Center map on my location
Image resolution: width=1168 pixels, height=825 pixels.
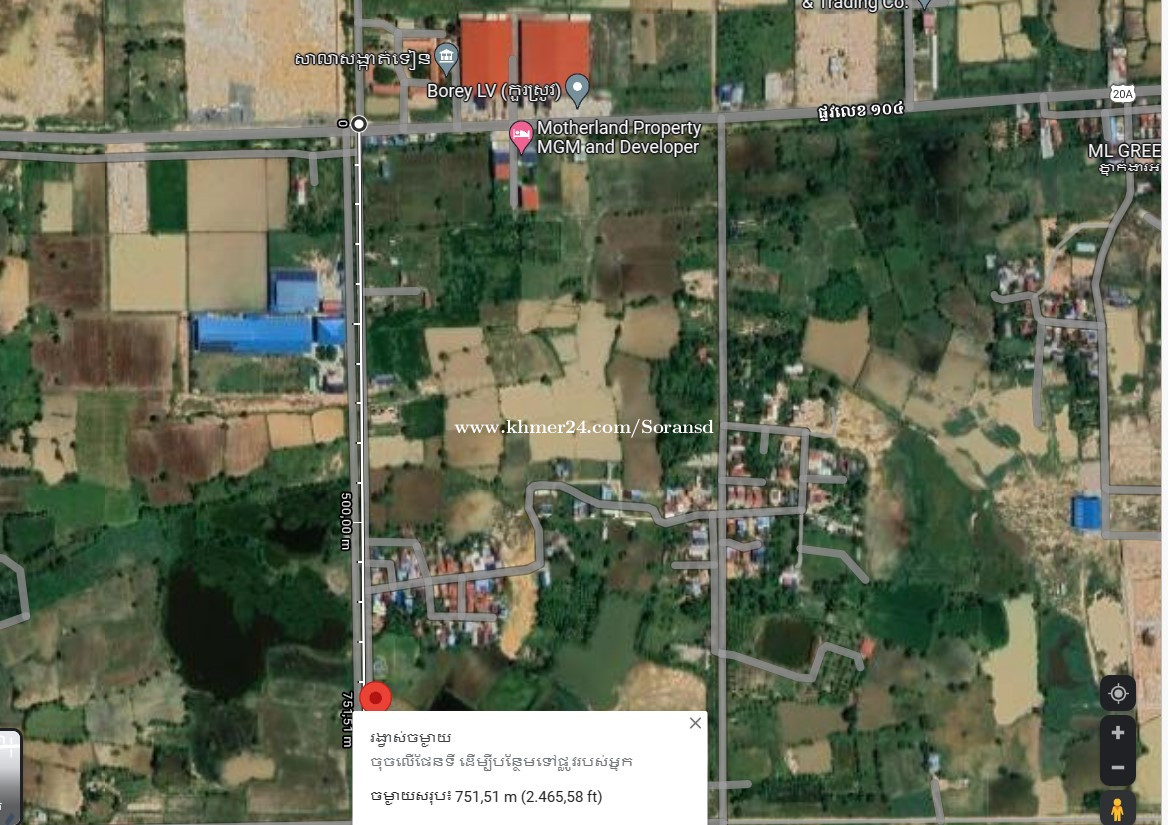pos(1118,693)
